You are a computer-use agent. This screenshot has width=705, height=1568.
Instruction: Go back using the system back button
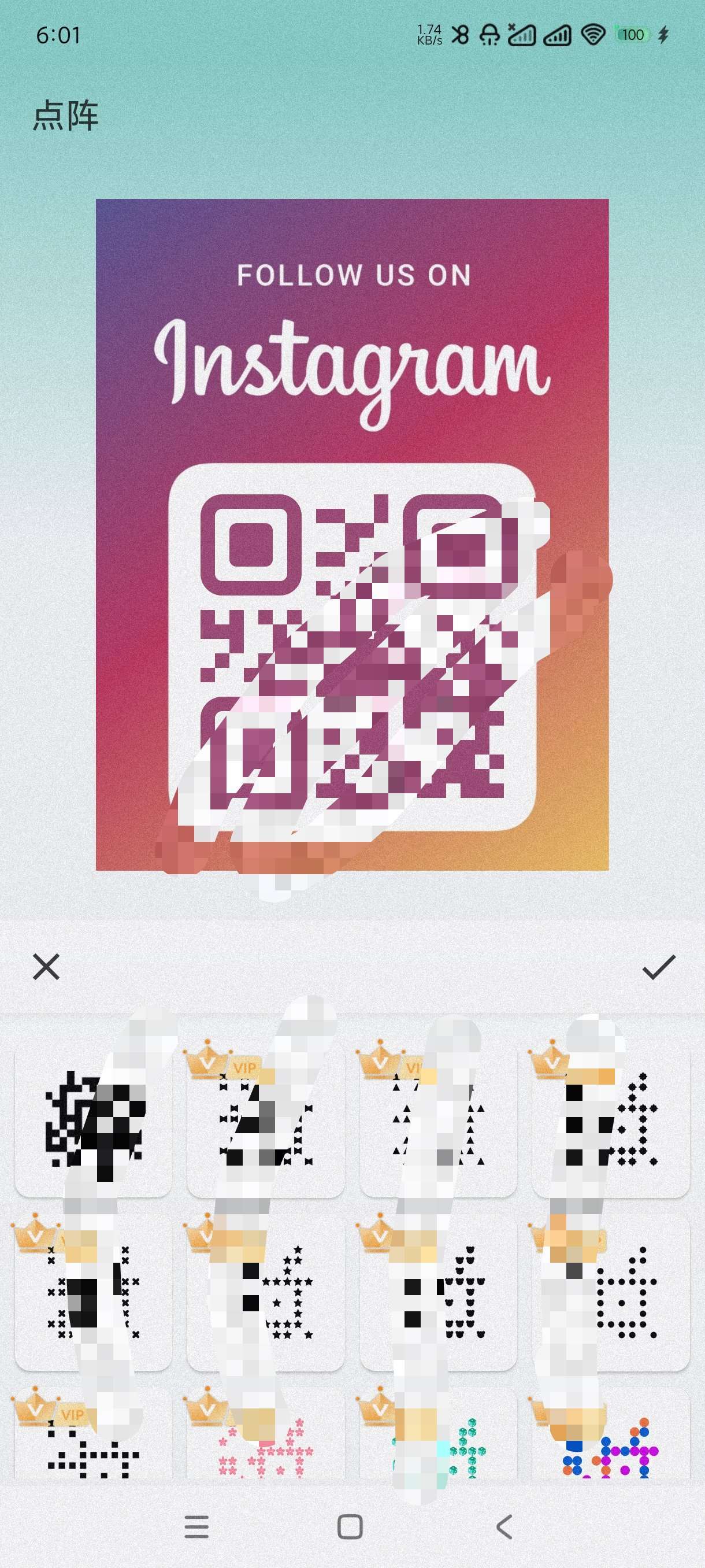tap(504, 1527)
